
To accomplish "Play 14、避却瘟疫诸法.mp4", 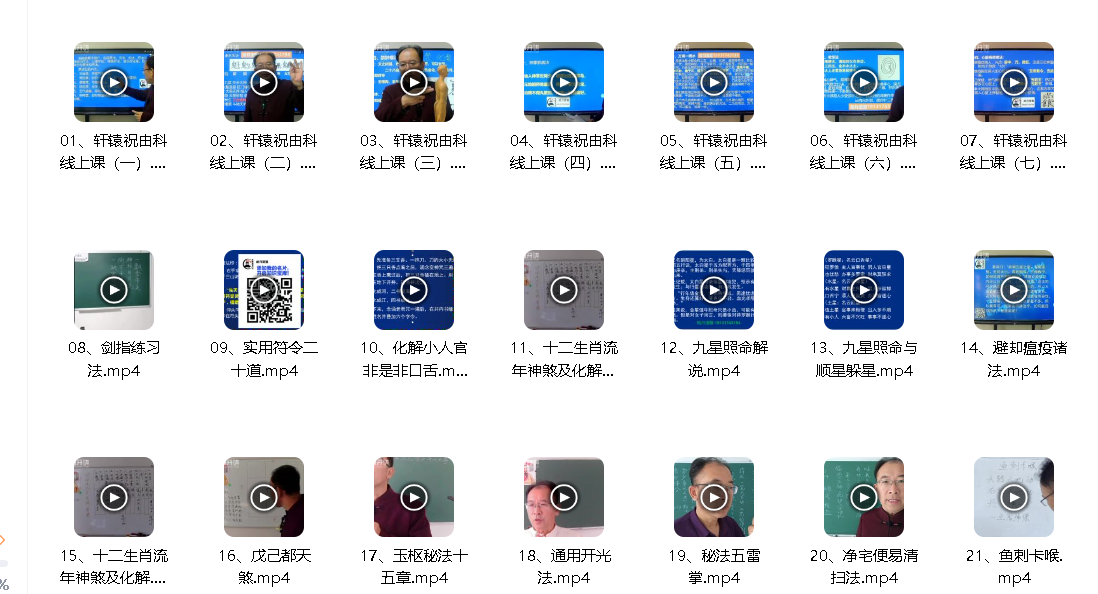I will tap(1014, 290).
